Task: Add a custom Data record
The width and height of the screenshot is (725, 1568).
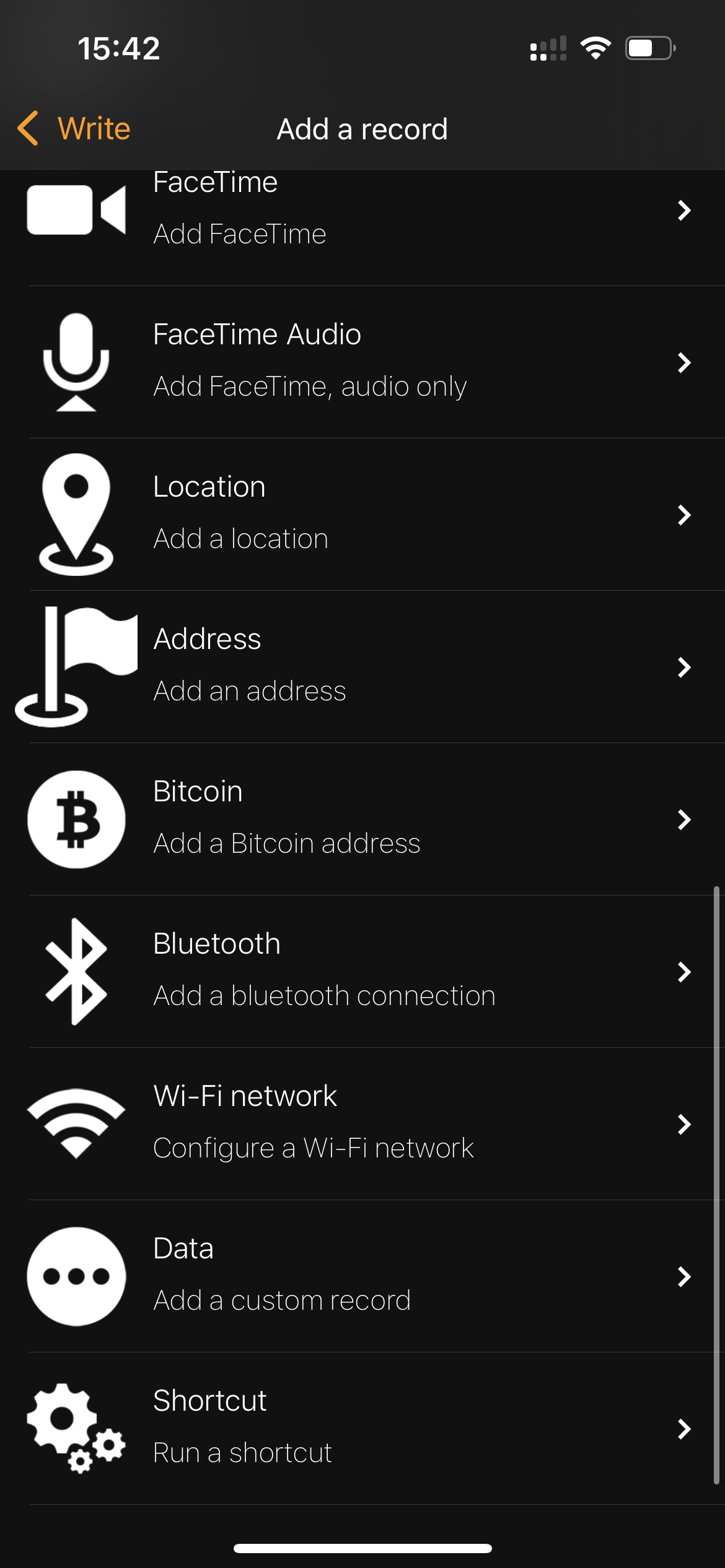Action: (x=362, y=1276)
